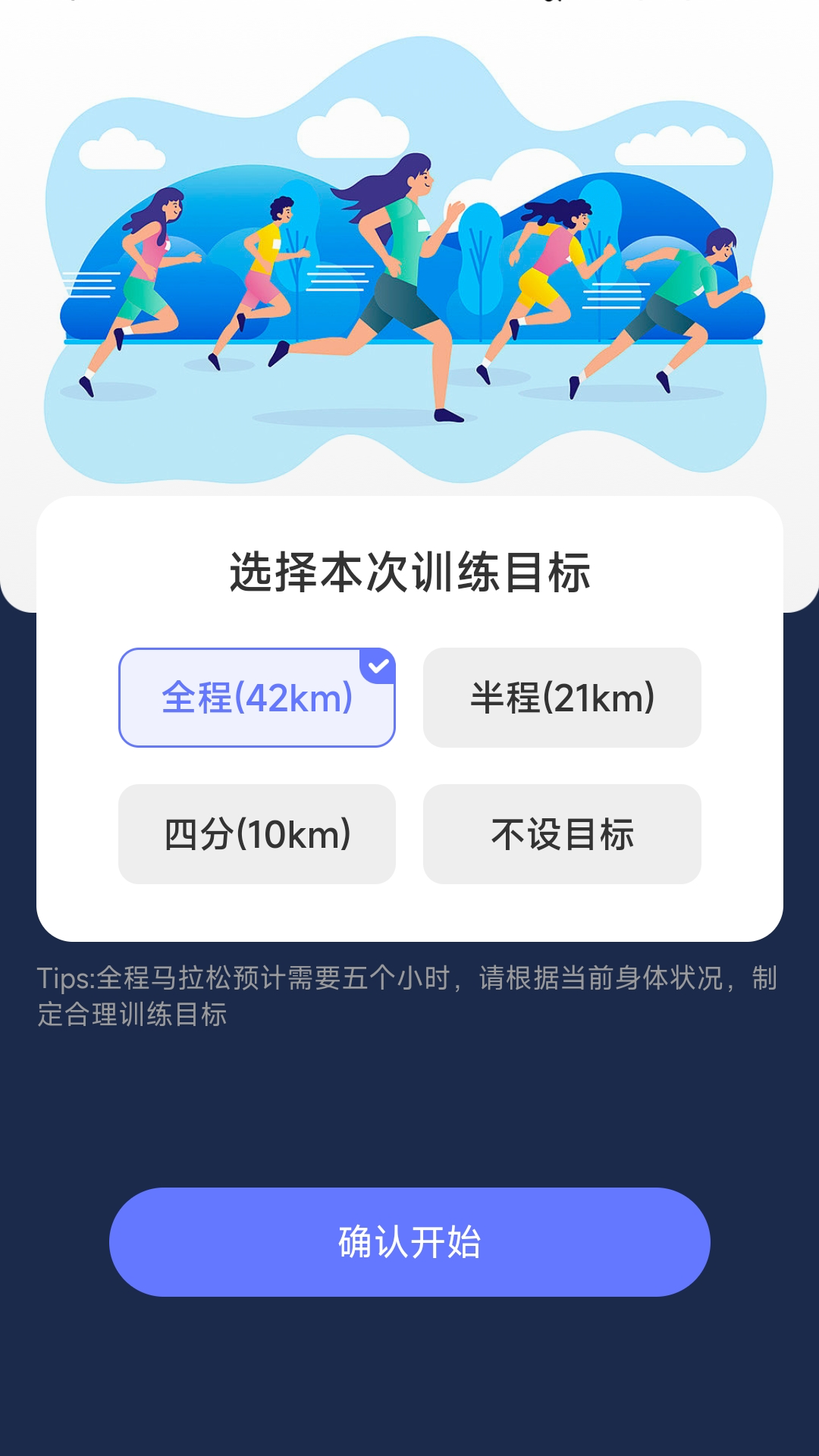Click the runners illustration banner

[x=409, y=273]
